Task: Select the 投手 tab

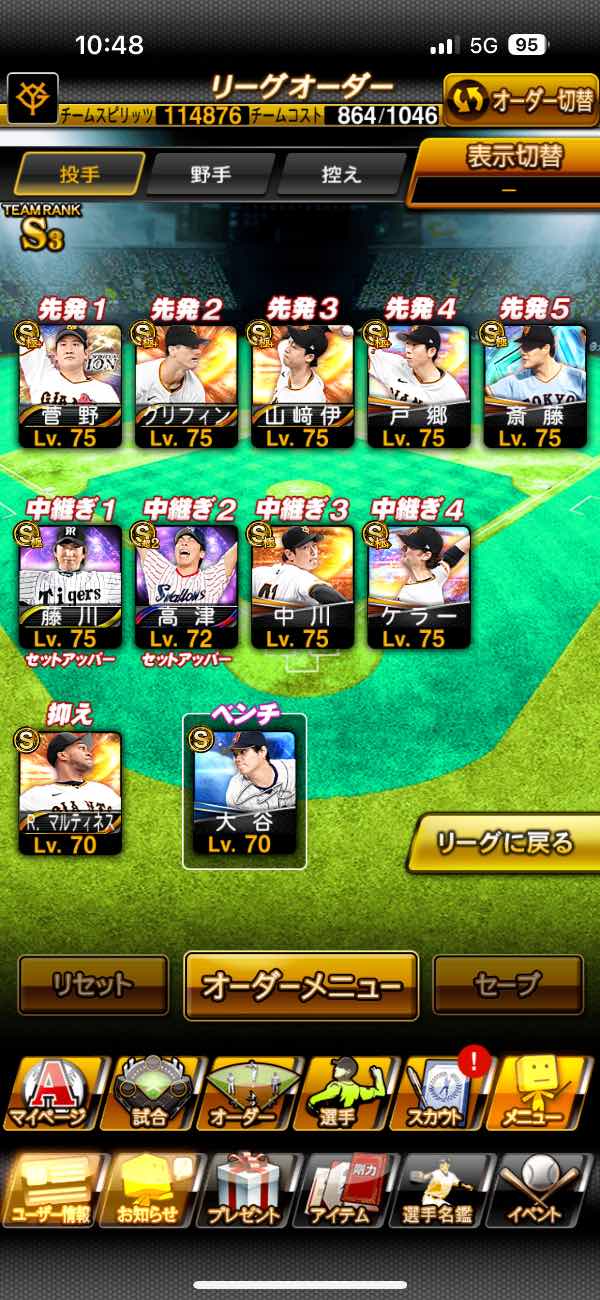Action: (79, 174)
